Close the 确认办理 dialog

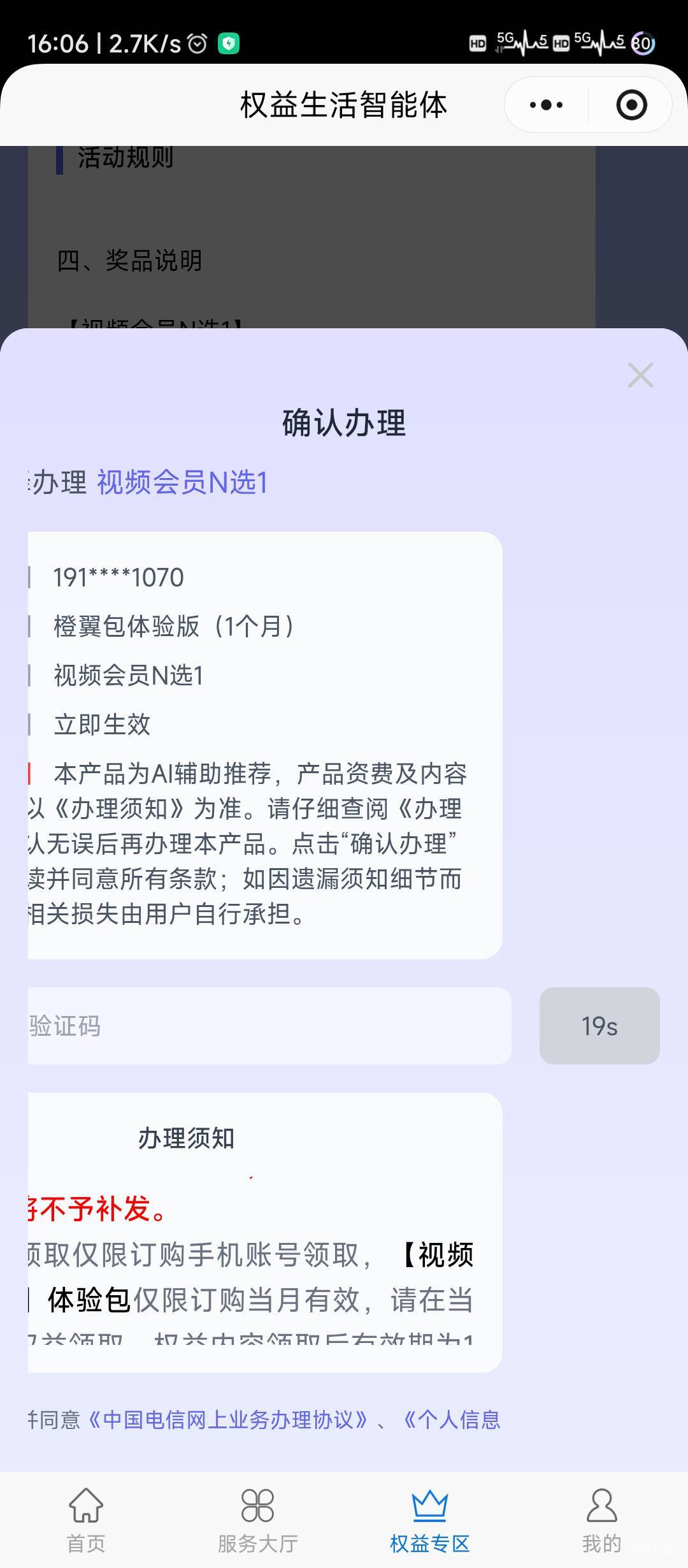(x=640, y=375)
